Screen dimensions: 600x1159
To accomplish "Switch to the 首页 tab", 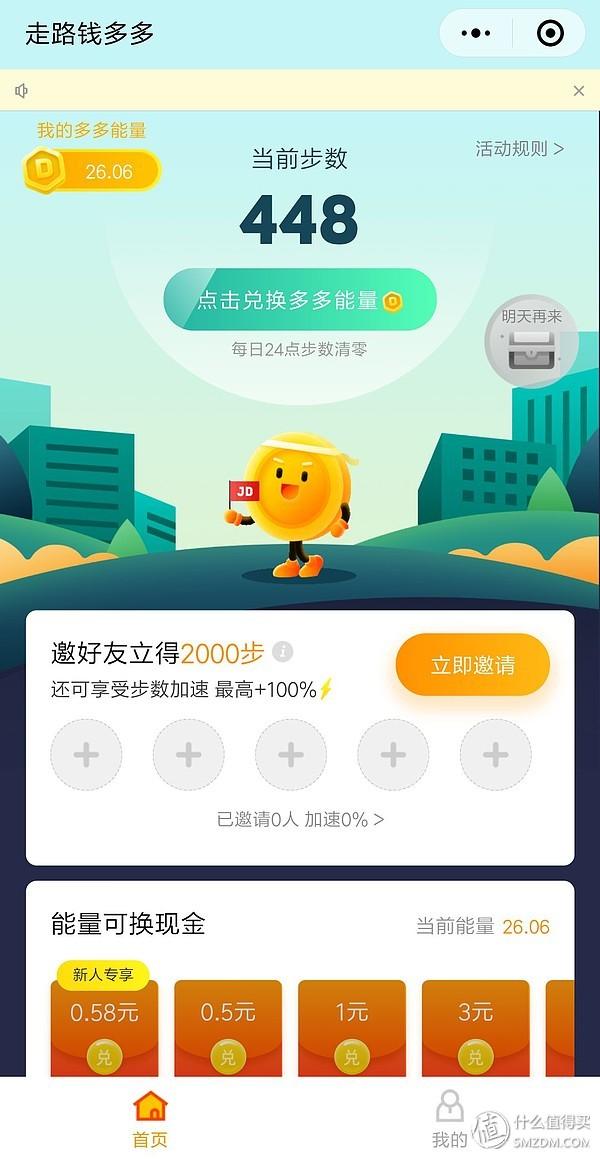I will click(150, 1119).
